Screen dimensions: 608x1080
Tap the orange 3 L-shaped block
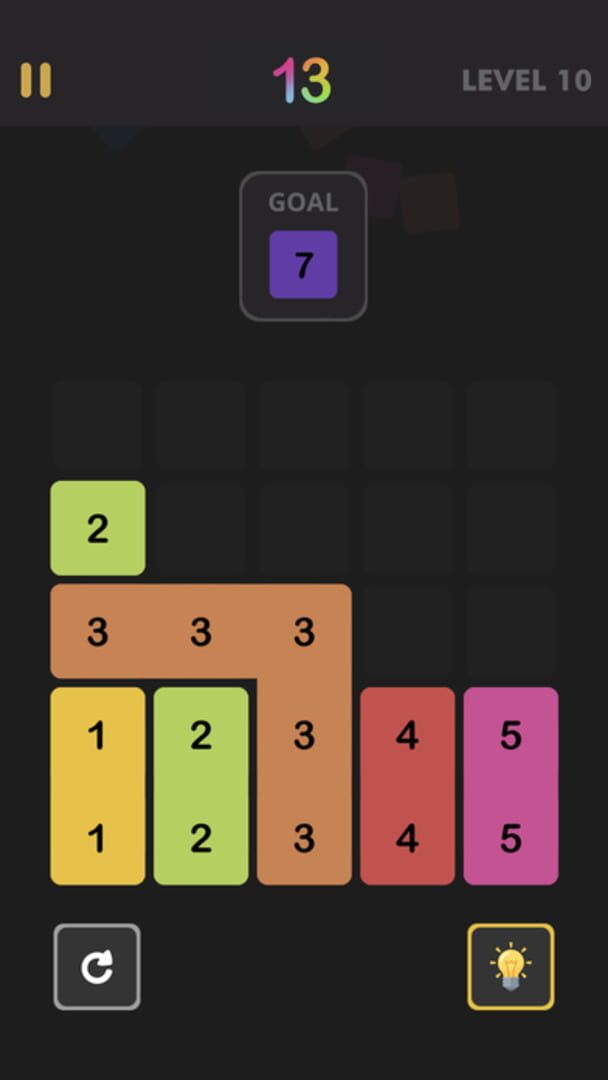pos(200,632)
